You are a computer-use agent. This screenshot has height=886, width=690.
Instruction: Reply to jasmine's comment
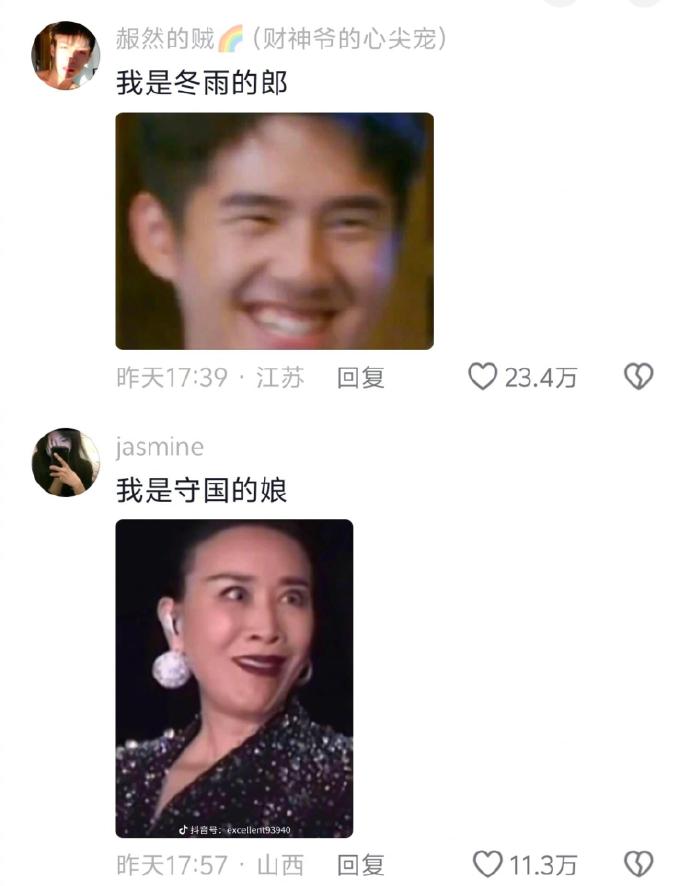360,865
